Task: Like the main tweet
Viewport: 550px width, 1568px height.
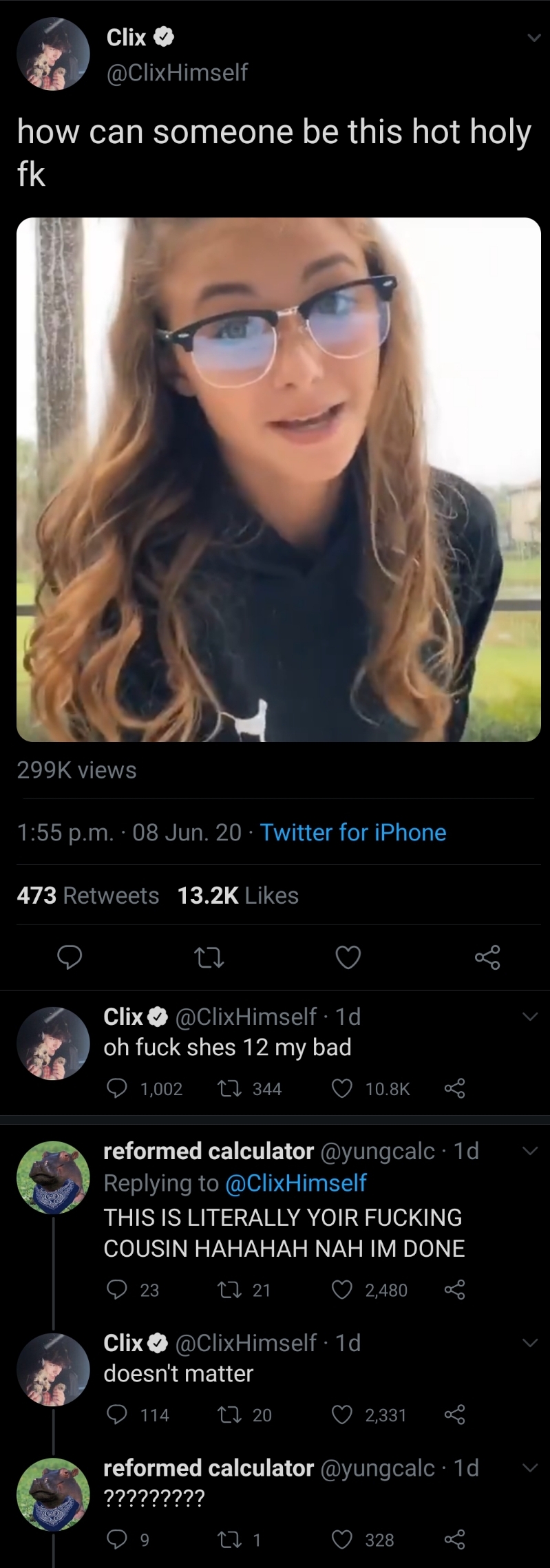Action: click(348, 957)
